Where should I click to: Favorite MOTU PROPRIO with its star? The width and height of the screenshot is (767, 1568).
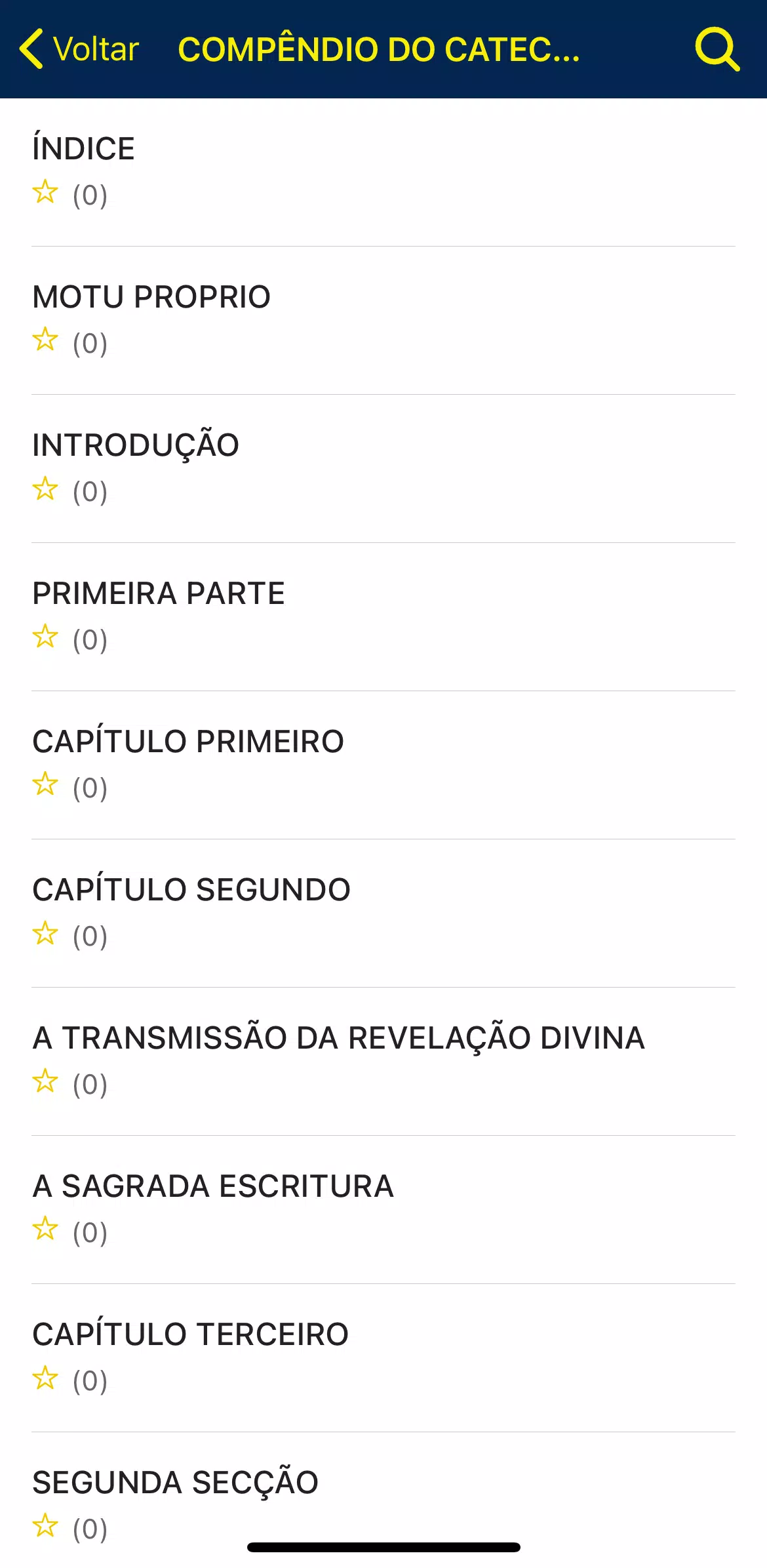pos(45,340)
